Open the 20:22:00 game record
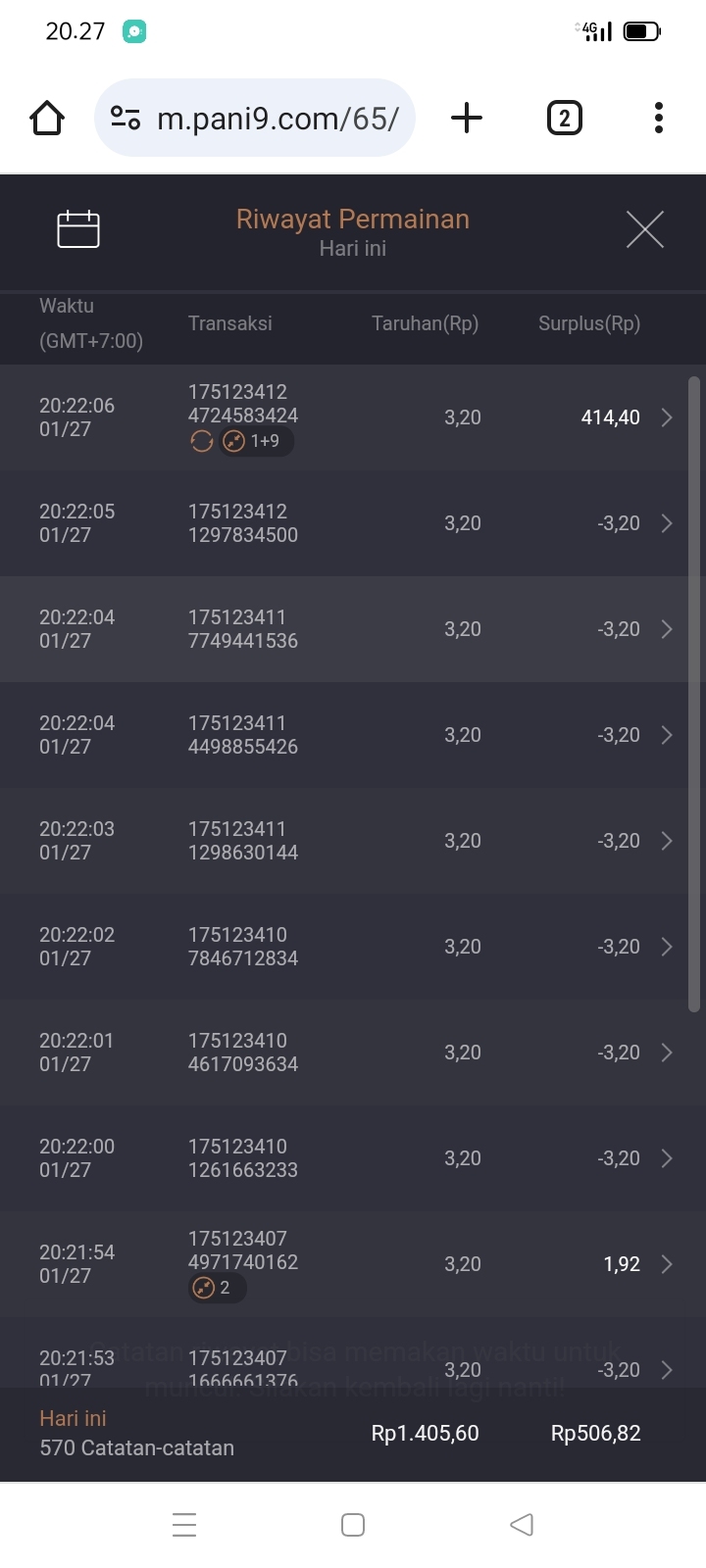This screenshot has width=706, height=1568. (x=353, y=1158)
